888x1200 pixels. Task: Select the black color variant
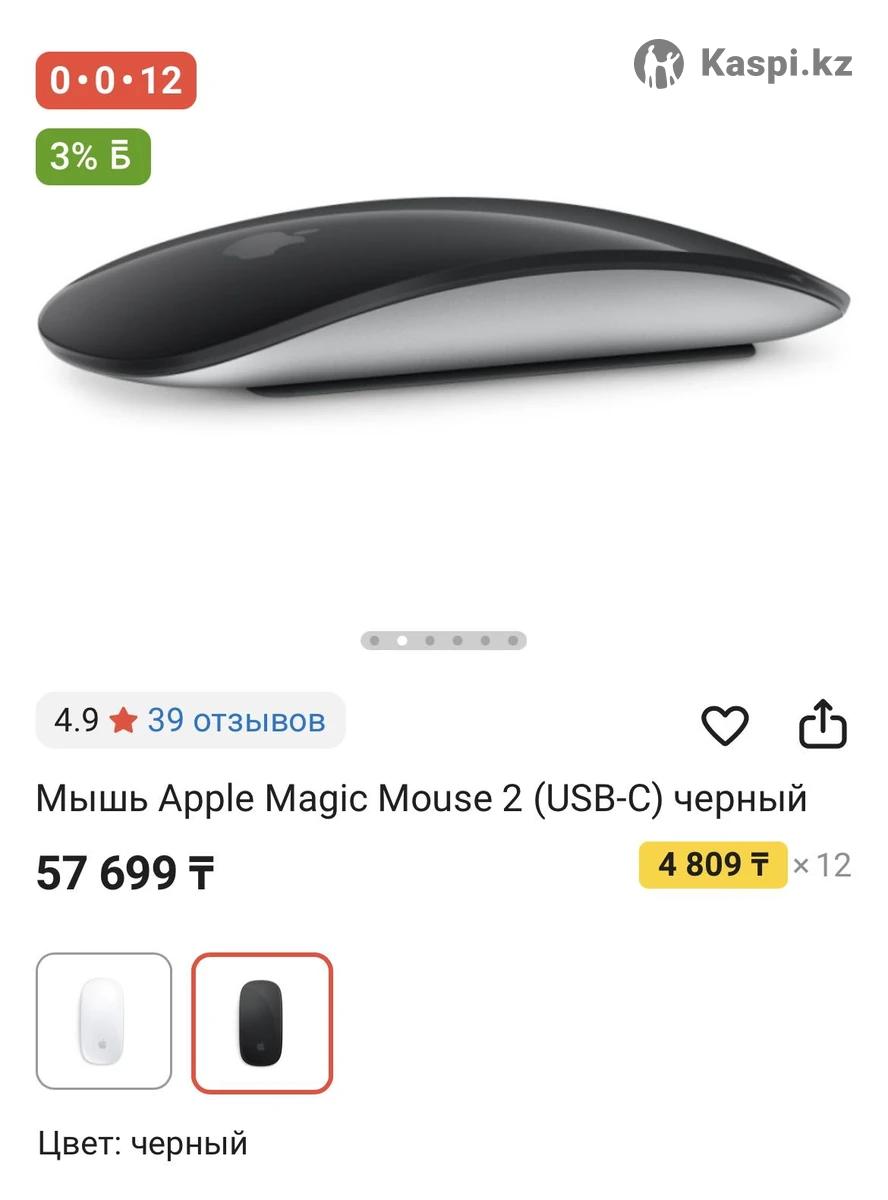(x=262, y=1023)
